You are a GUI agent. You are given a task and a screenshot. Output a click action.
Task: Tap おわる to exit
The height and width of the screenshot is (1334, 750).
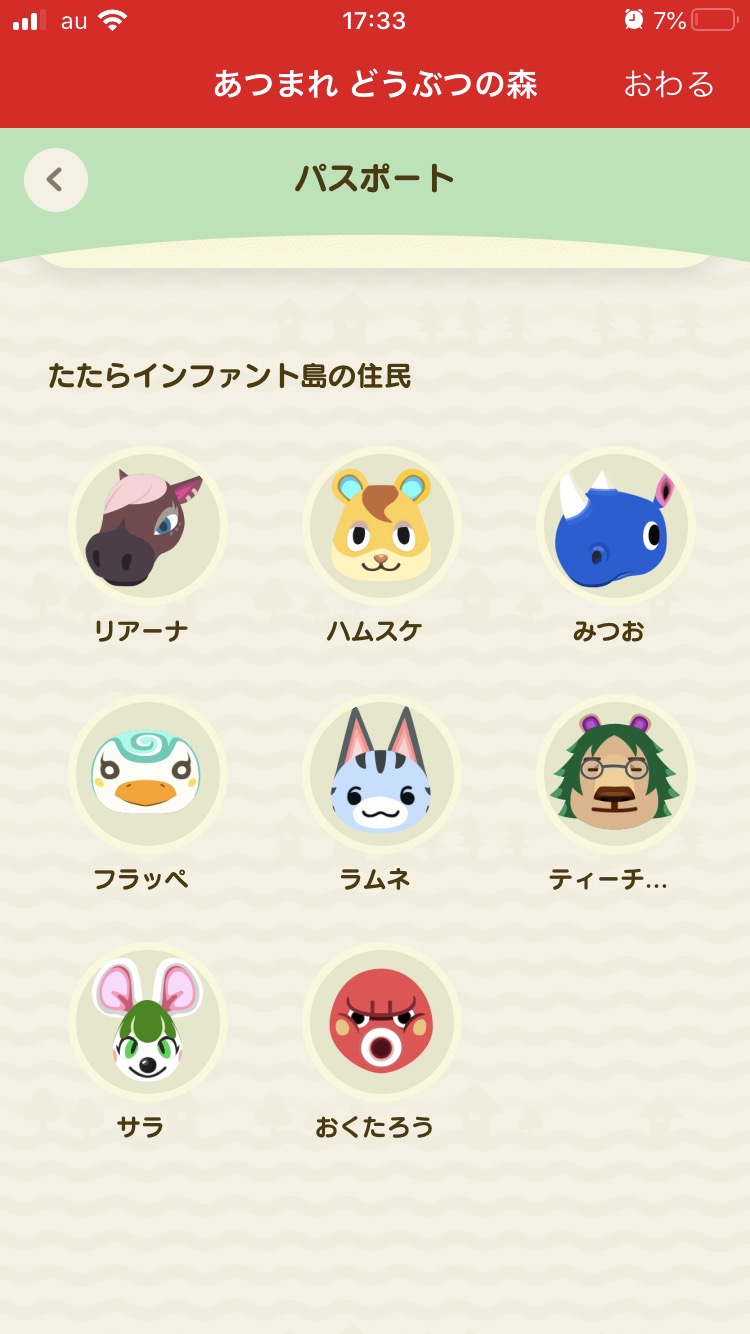668,84
